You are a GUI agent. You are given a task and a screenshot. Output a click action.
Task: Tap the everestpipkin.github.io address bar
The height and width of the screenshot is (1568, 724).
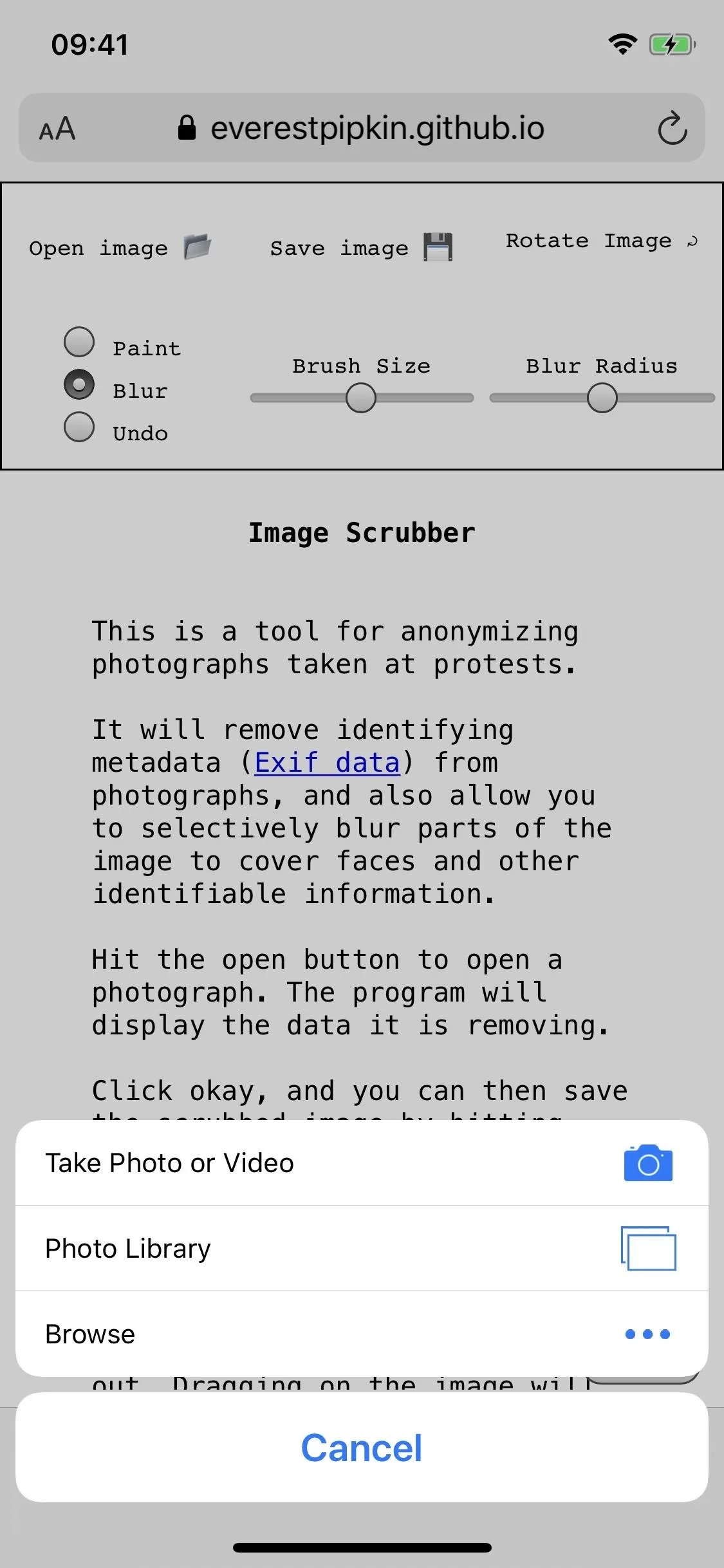(x=362, y=127)
